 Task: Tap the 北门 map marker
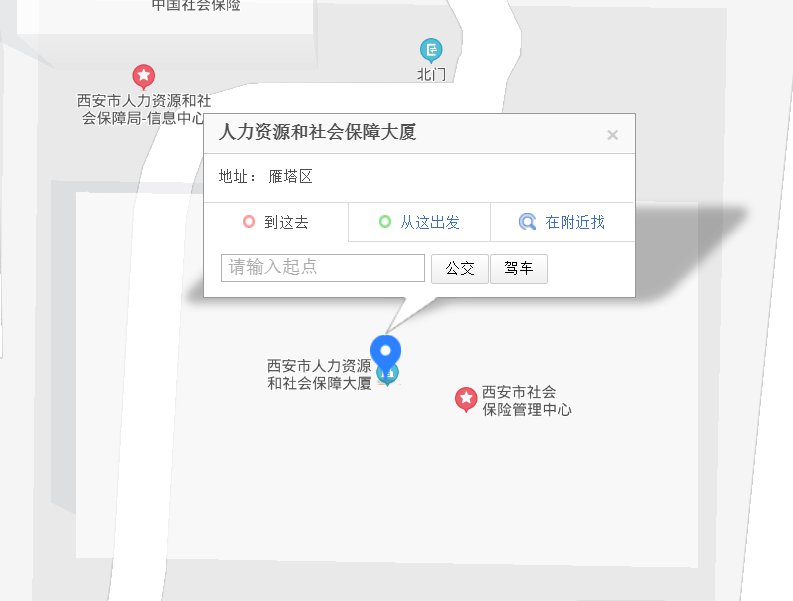click(x=431, y=49)
